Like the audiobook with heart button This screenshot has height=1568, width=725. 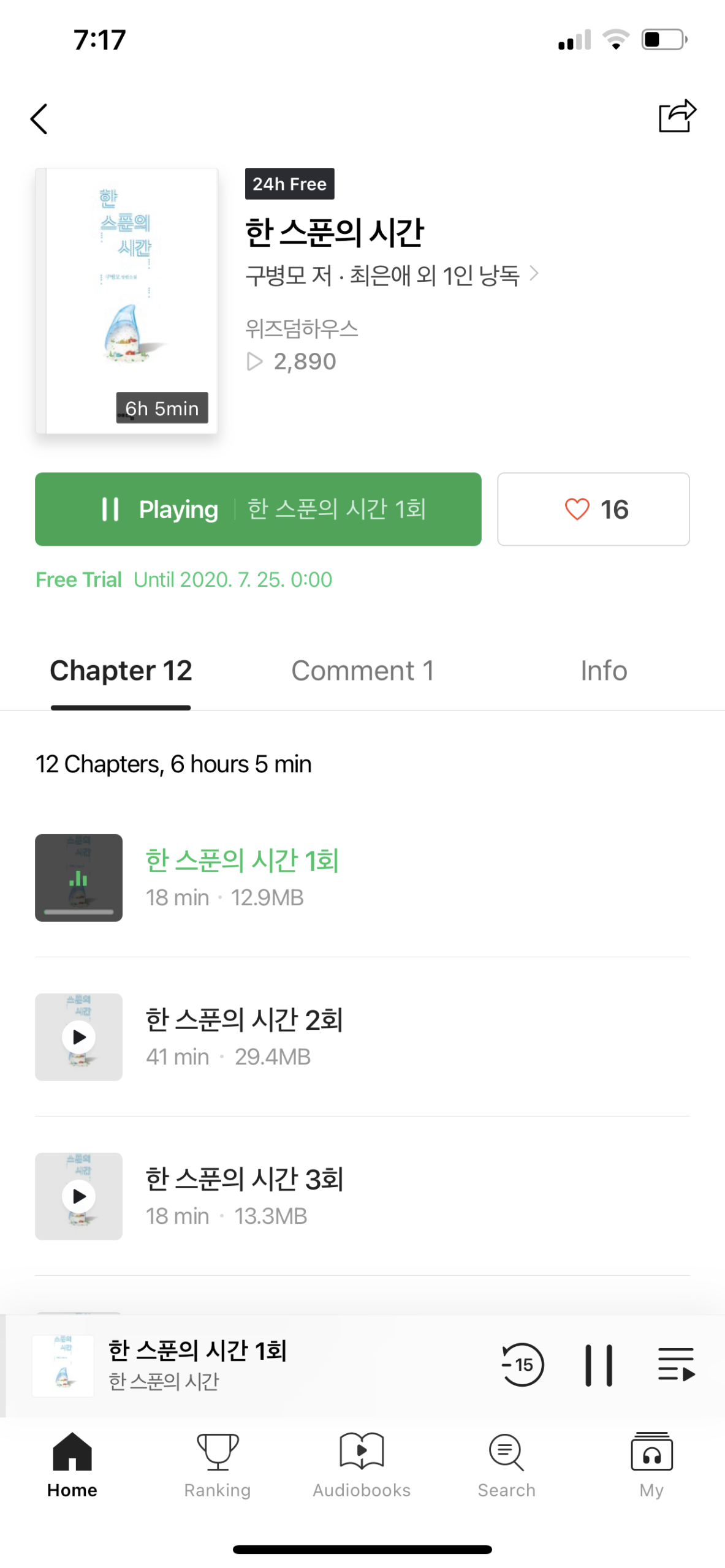593,509
